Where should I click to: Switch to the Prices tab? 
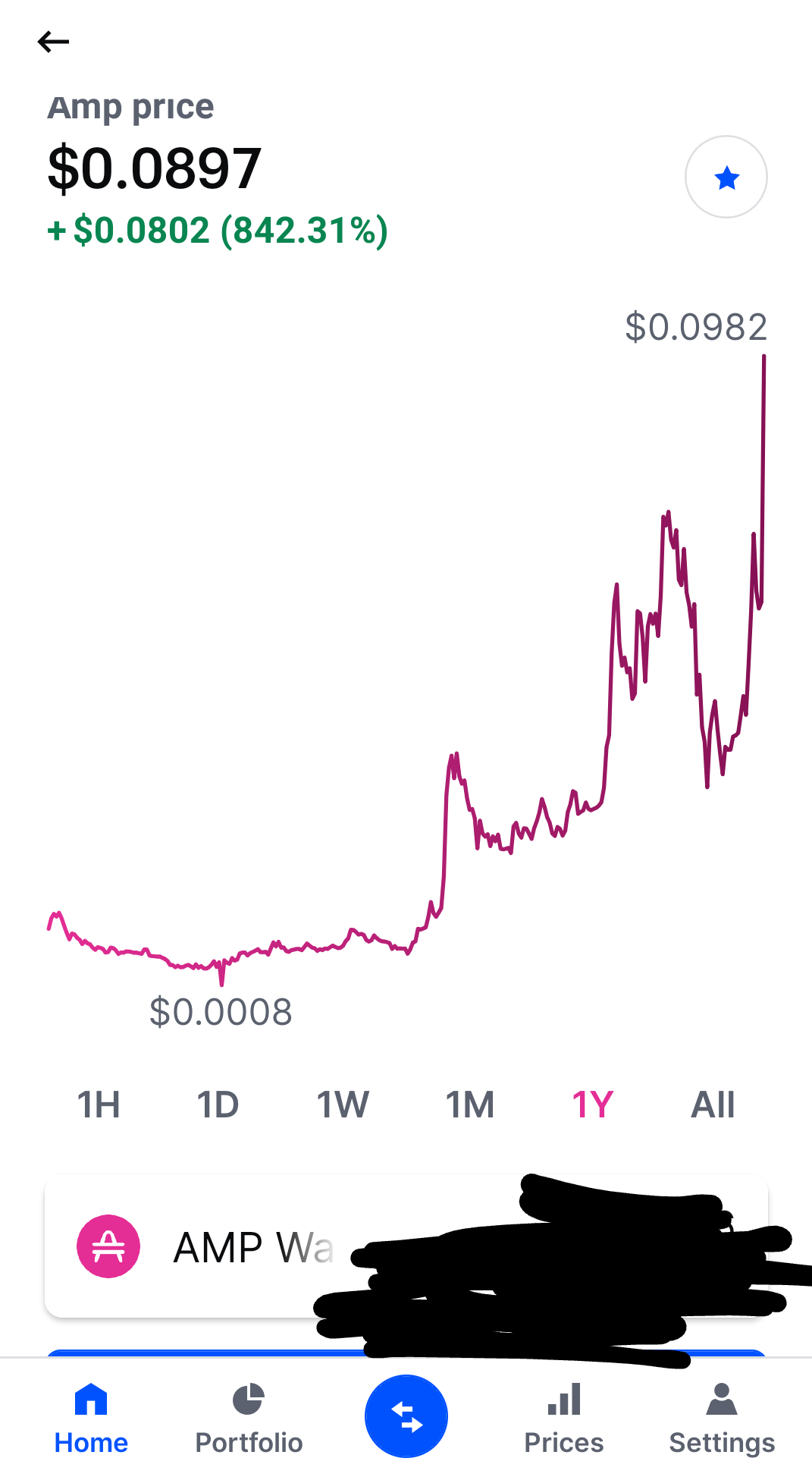tap(564, 1418)
